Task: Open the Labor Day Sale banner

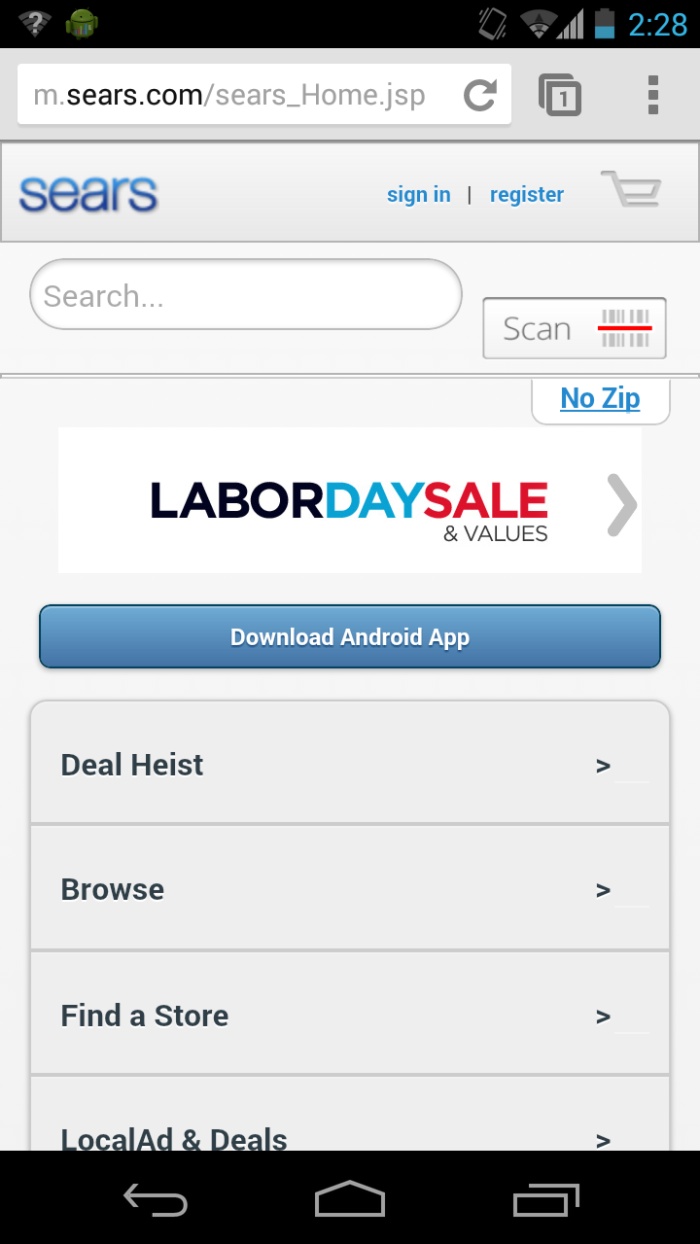Action: pyautogui.click(x=348, y=501)
